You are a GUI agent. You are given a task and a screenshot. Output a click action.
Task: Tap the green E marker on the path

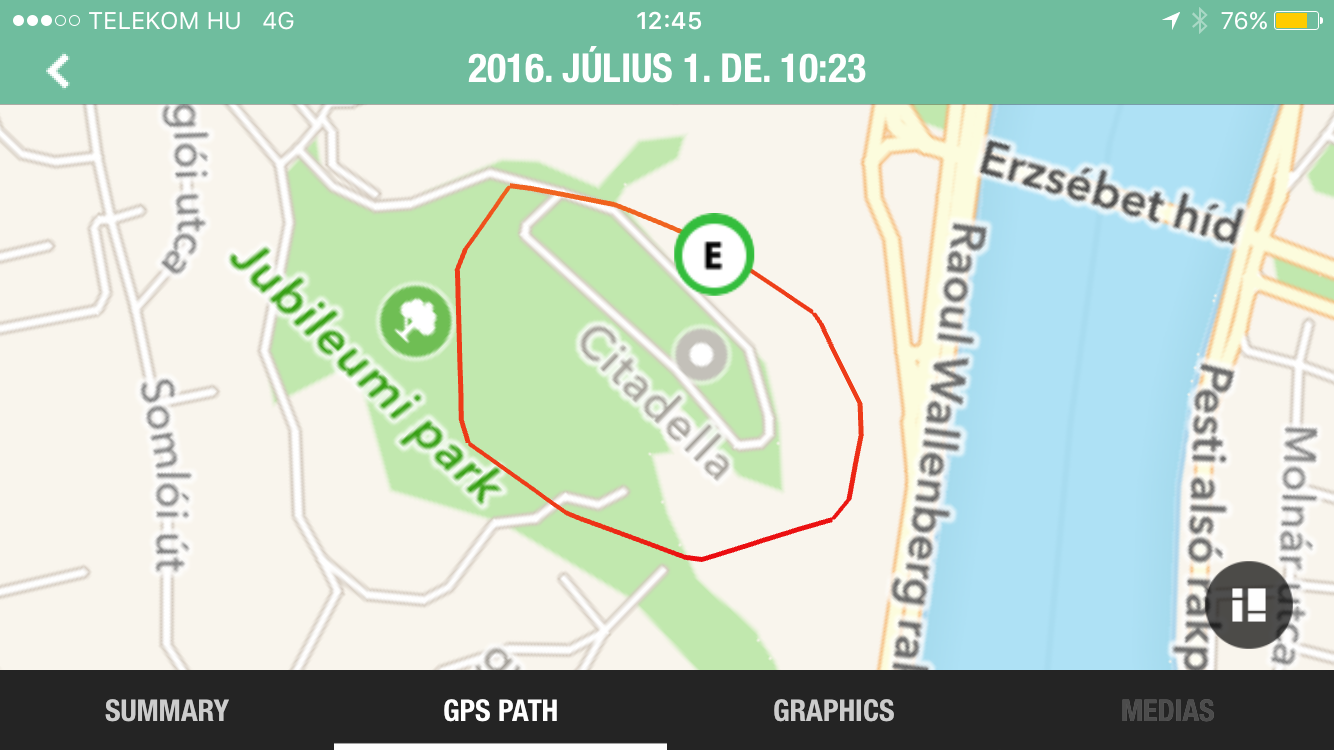[713, 255]
